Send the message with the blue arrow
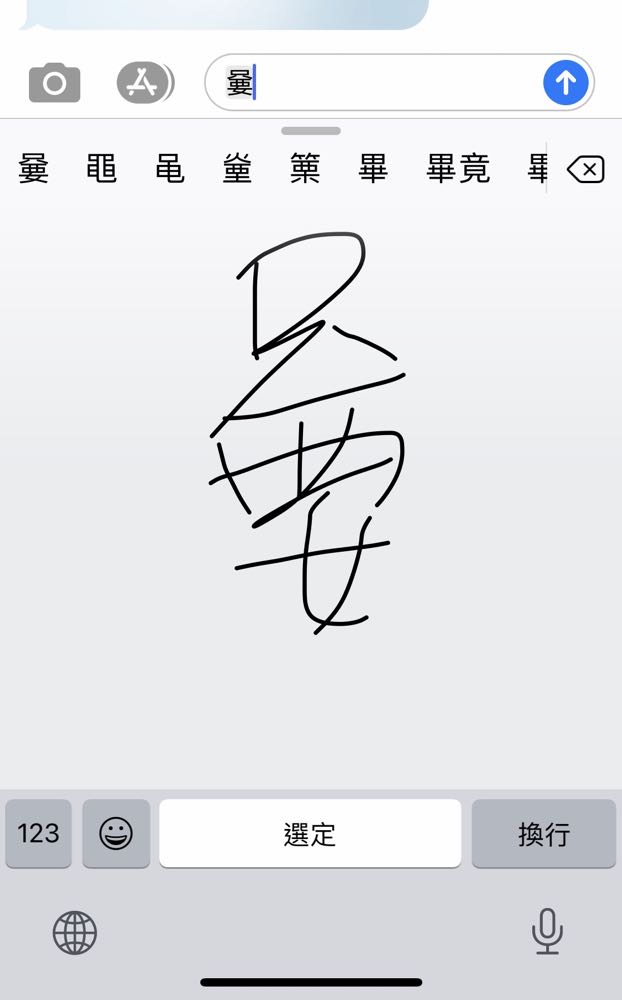Viewport: 622px width, 1000px height. coord(565,82)
